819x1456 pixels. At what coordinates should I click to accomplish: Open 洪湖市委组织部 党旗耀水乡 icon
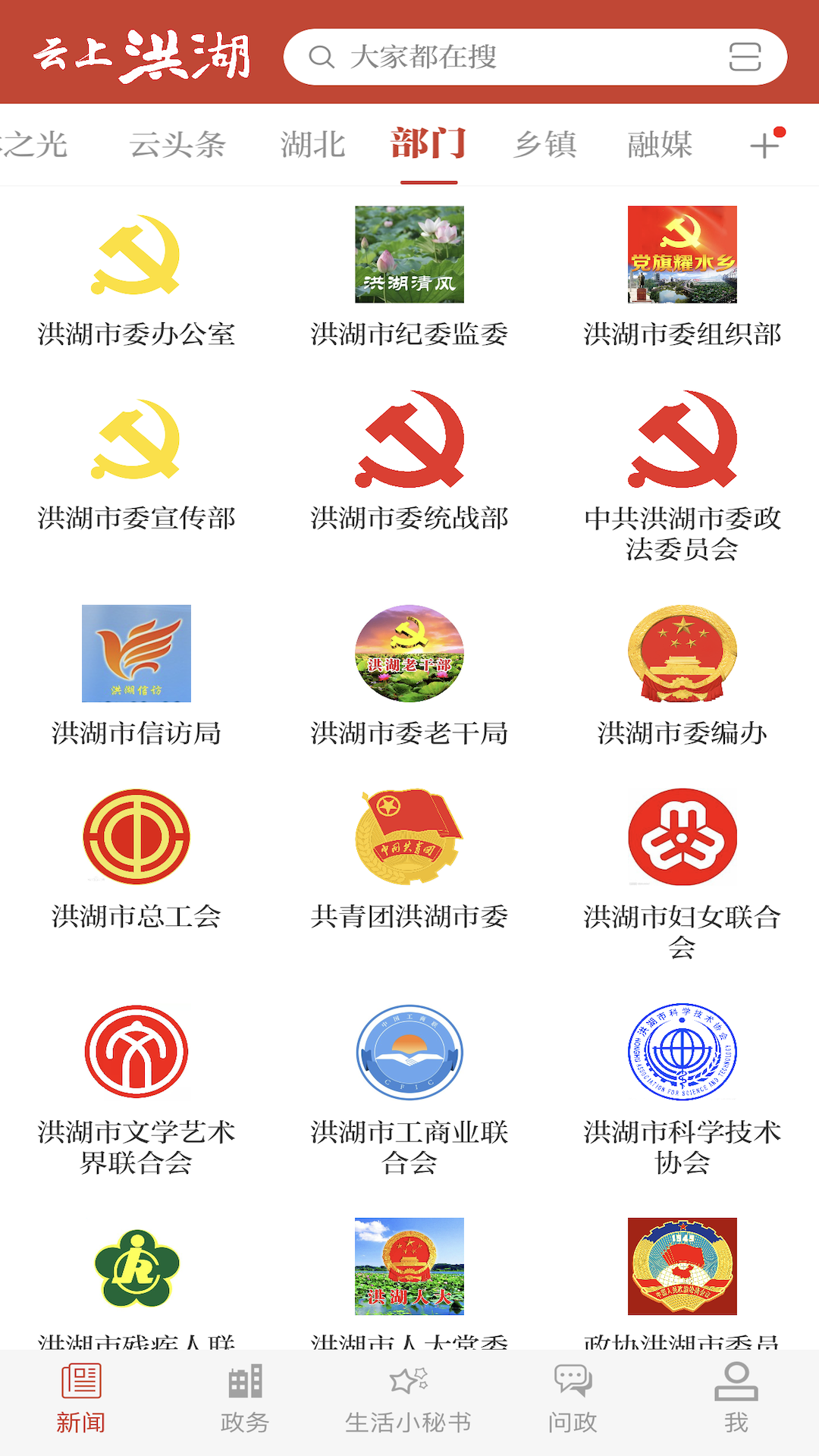point(682,254)
